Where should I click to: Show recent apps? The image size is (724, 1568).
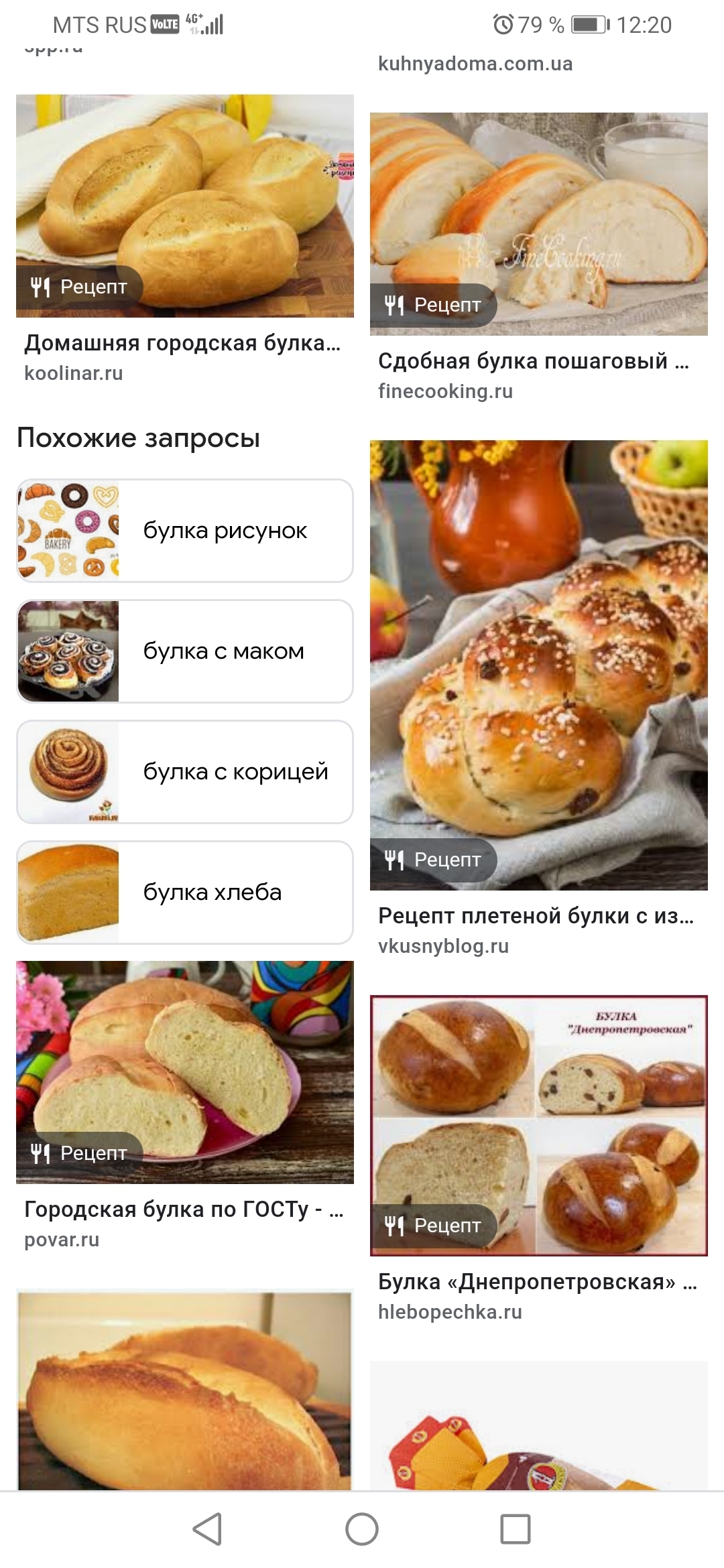tap(516, 1529)
